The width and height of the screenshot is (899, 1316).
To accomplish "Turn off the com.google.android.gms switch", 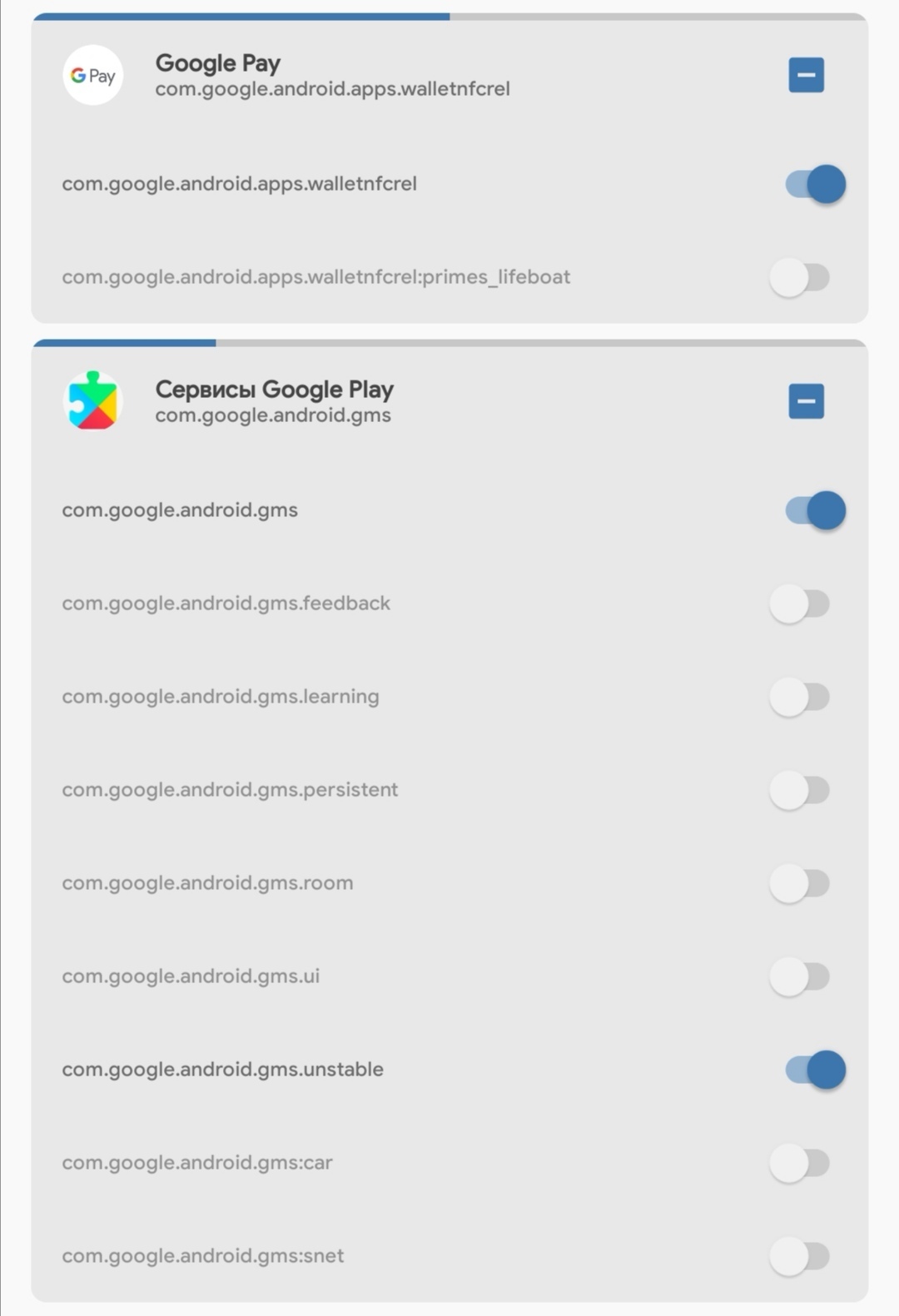I will (x=814, y=510).
